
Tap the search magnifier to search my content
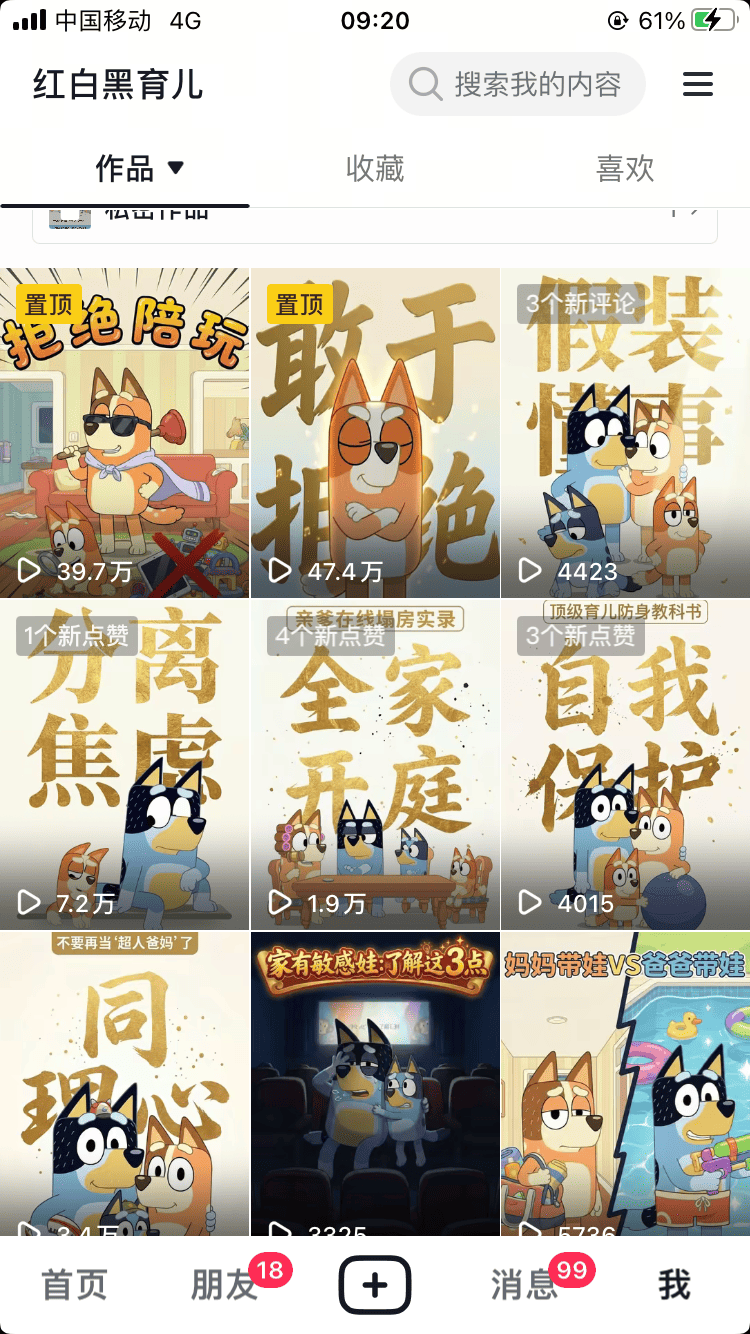pyautogui.click(x=424, y=84)
